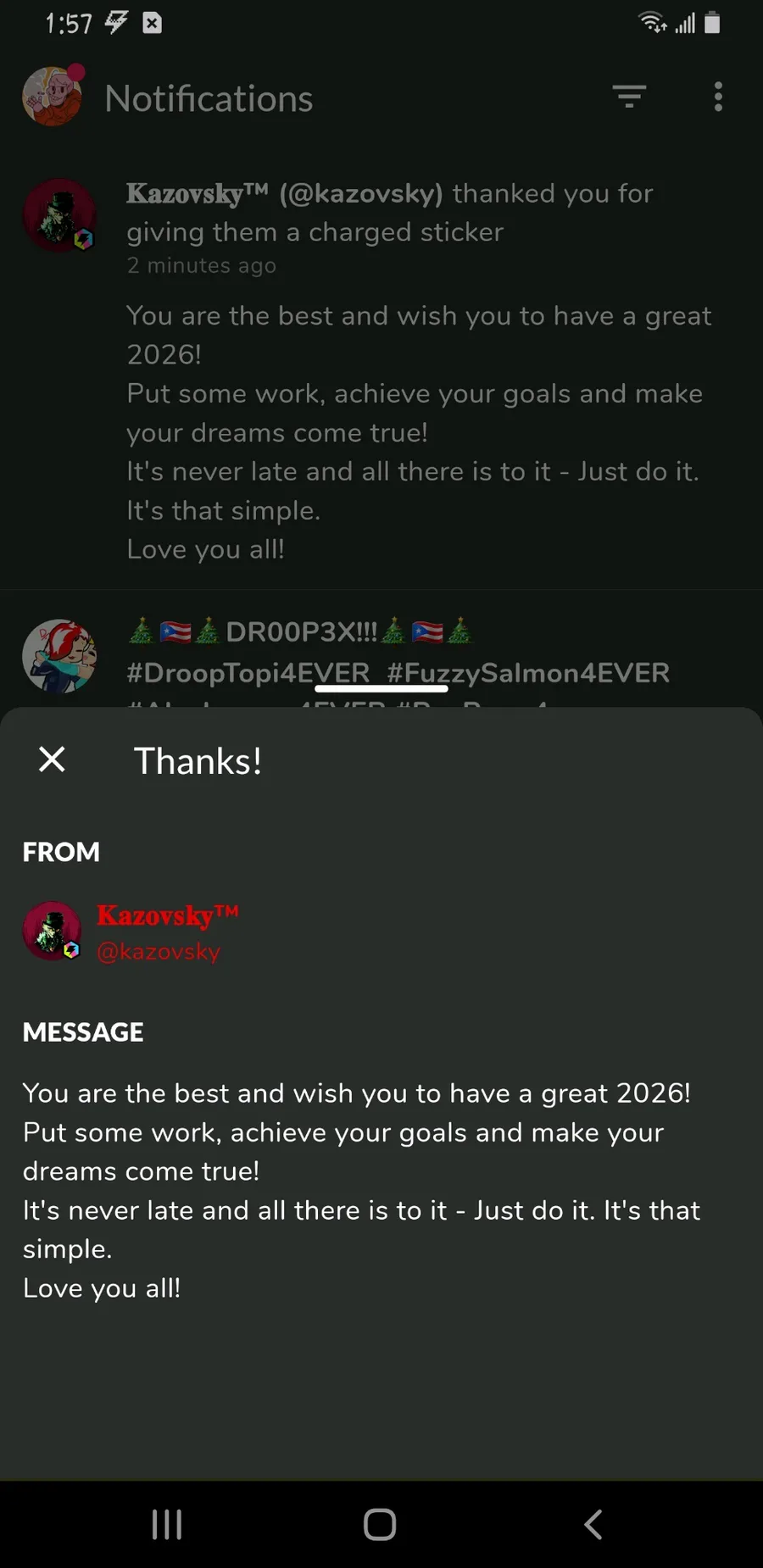Open Kazovsky's profile from the sender name
763x1568 pixels.
click(168, 915)
